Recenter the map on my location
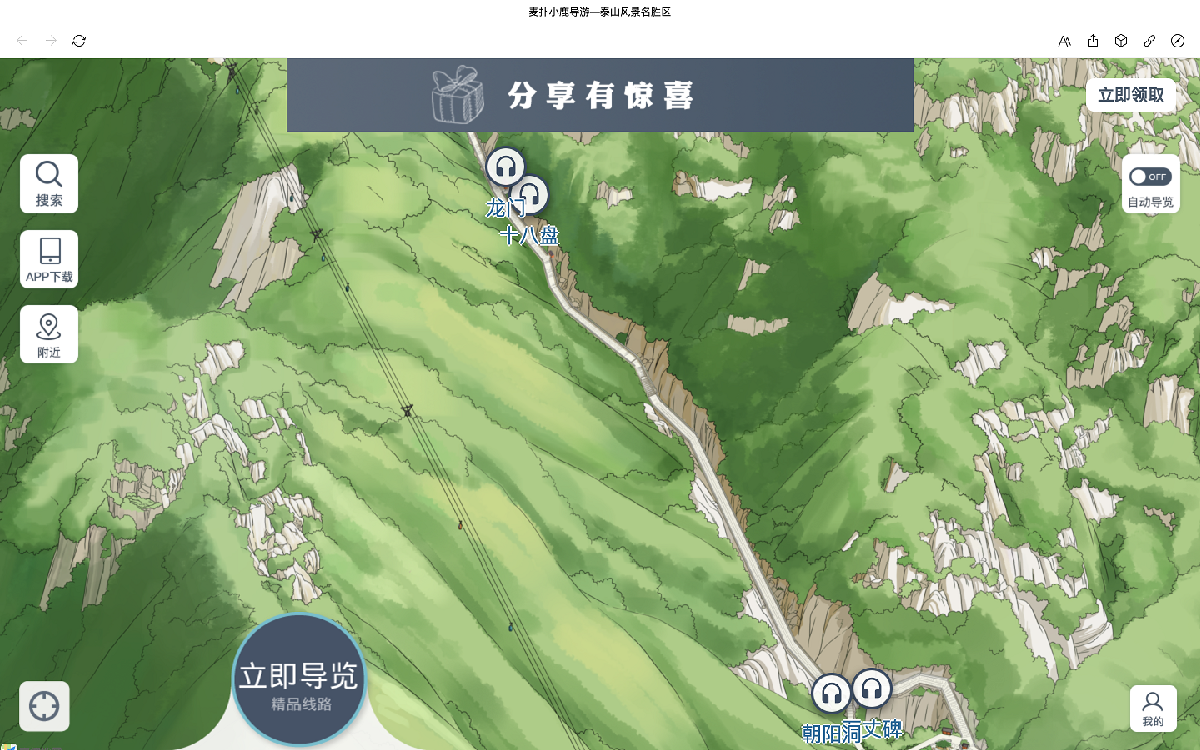This screenshot has height=750, width=1200. click(x=44, y=706)
